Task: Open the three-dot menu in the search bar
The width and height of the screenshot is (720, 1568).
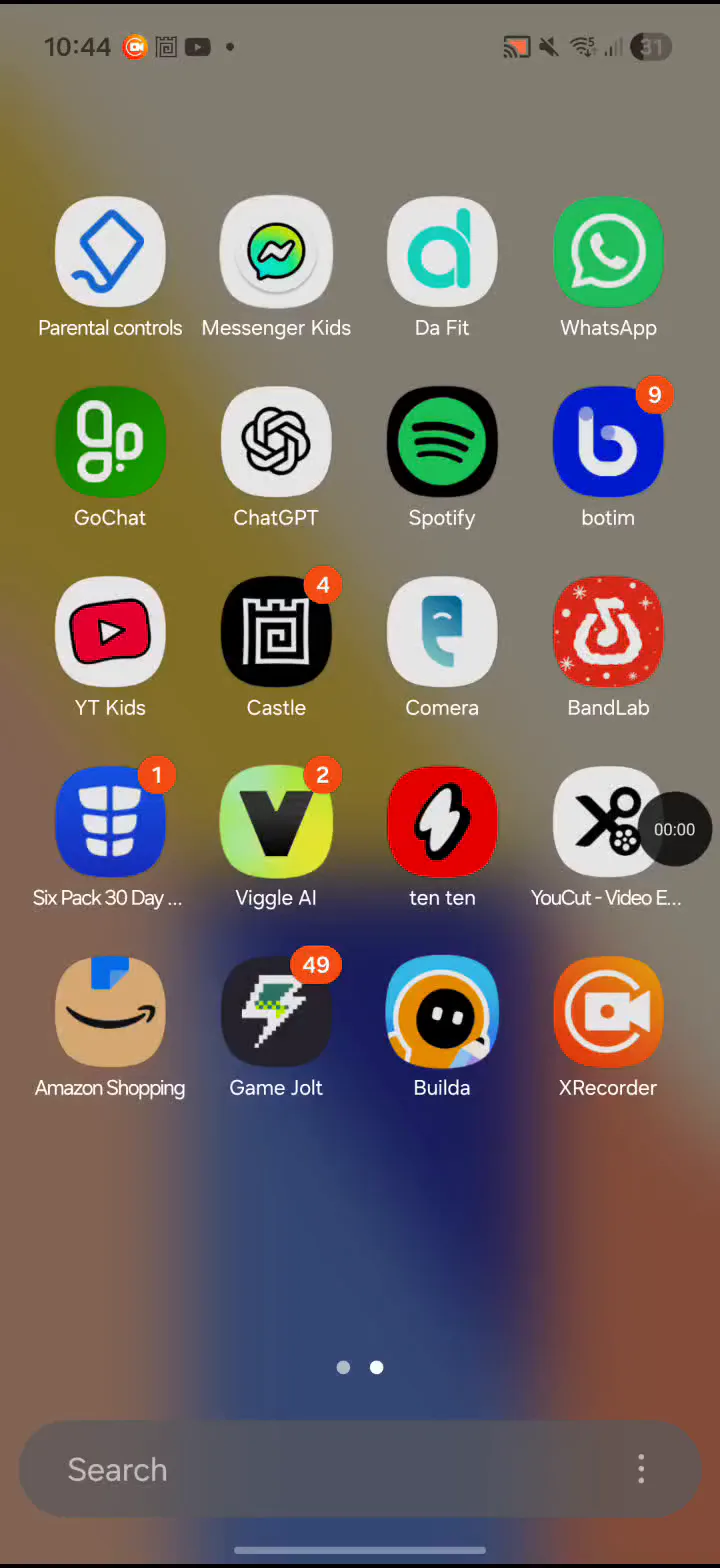Action: [x=641, y=1469]
